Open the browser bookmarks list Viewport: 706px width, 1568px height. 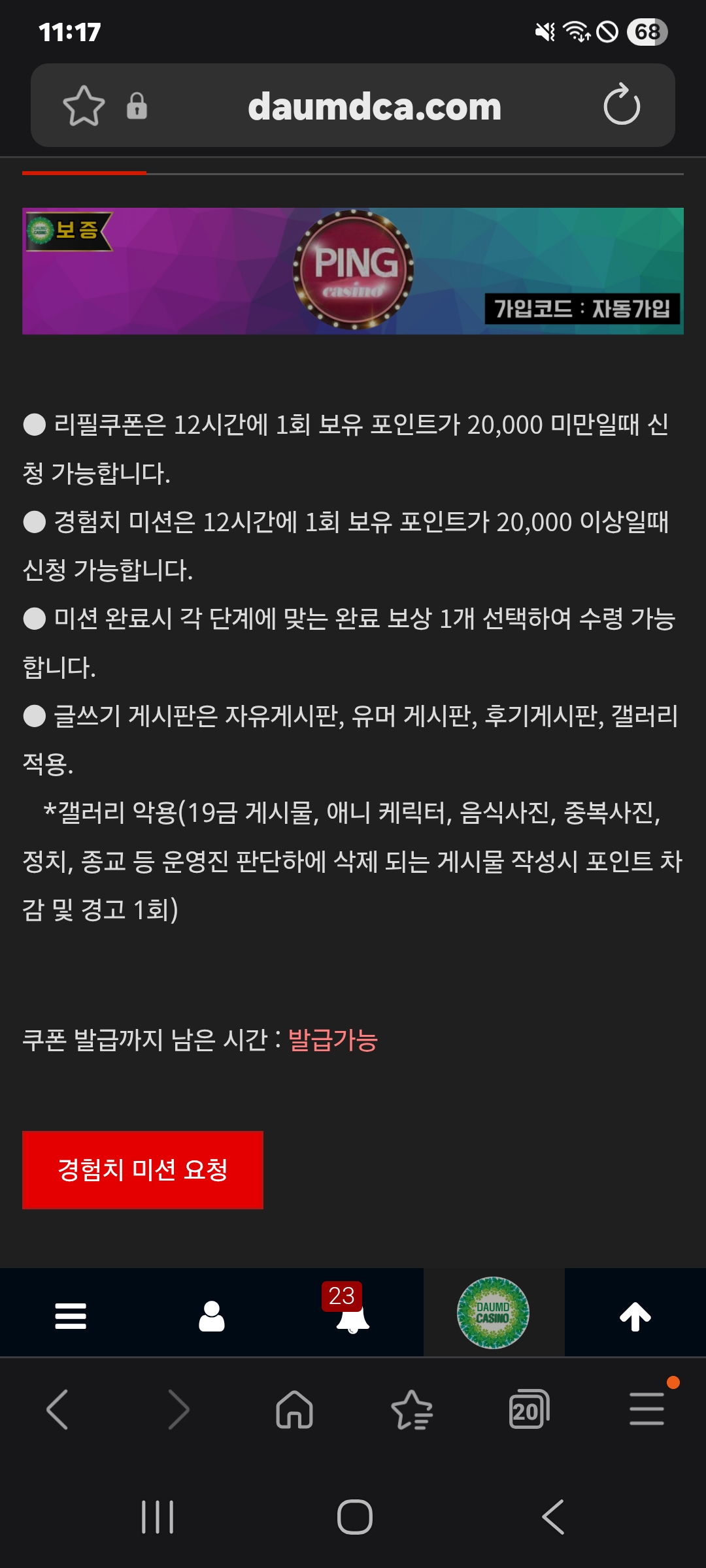(412, 1409)
